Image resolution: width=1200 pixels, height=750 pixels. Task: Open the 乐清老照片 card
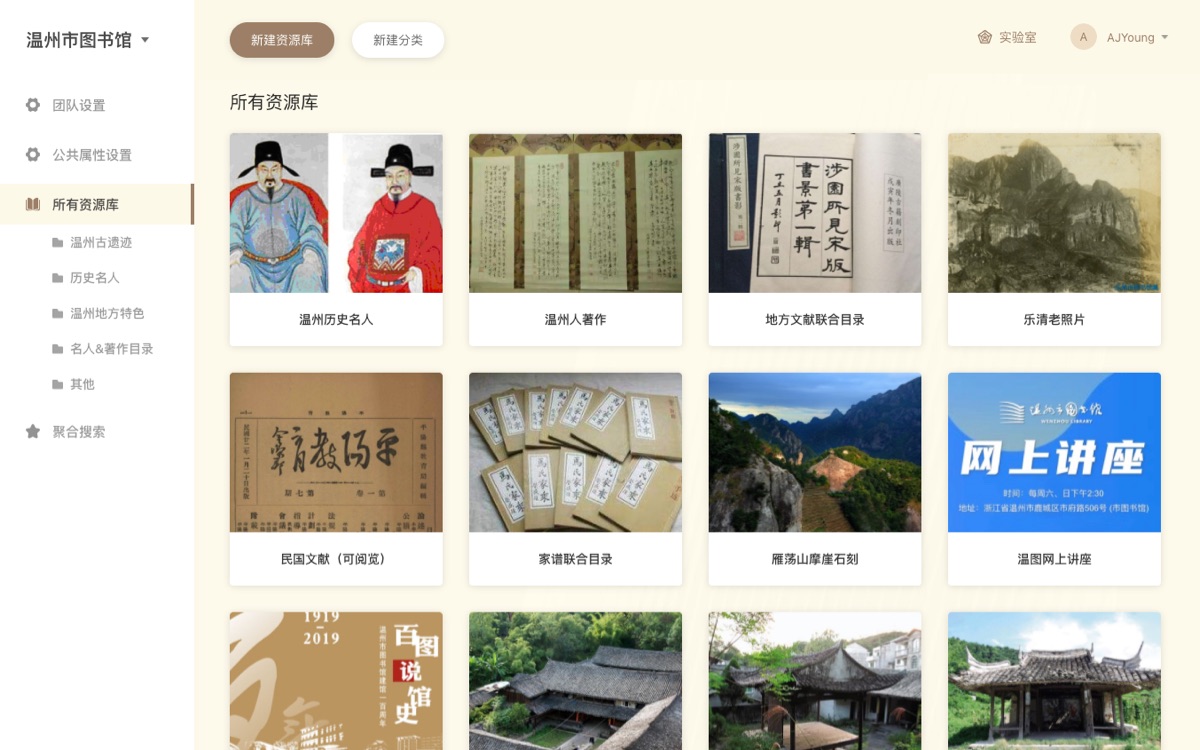coord(1054,240)
